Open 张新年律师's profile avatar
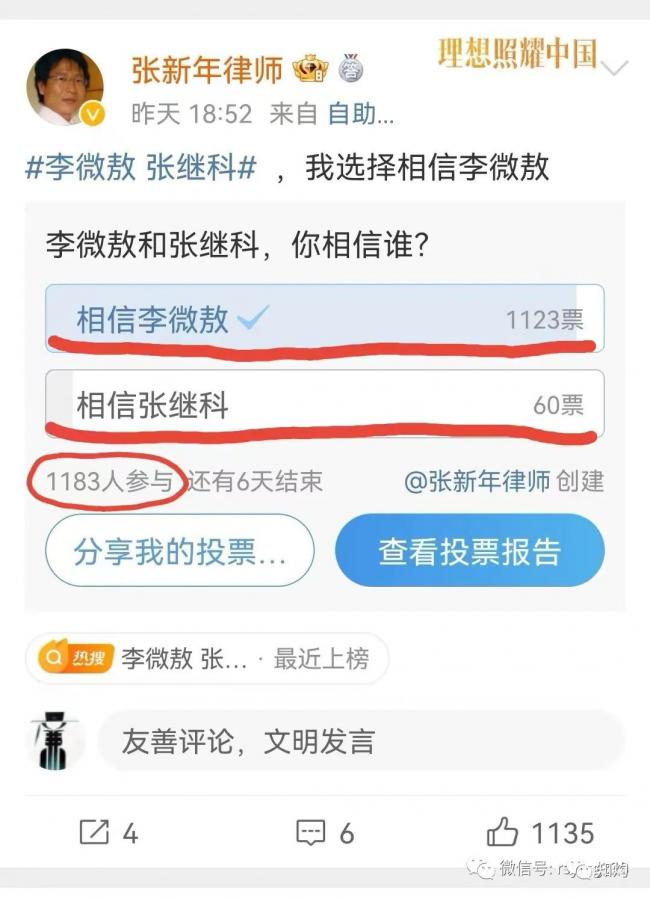This screenshot has width=650, height=899. point(65,88)
